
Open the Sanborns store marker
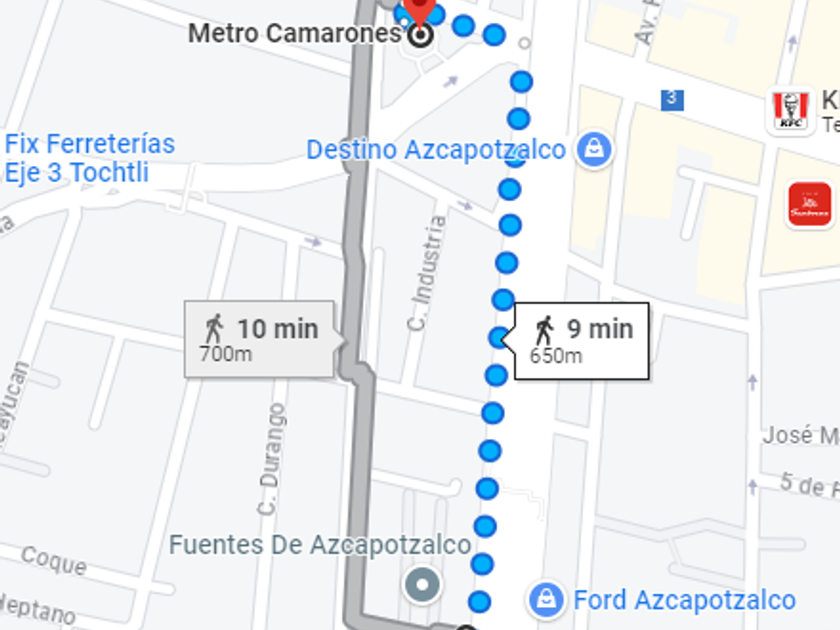[x=809, y=204]
